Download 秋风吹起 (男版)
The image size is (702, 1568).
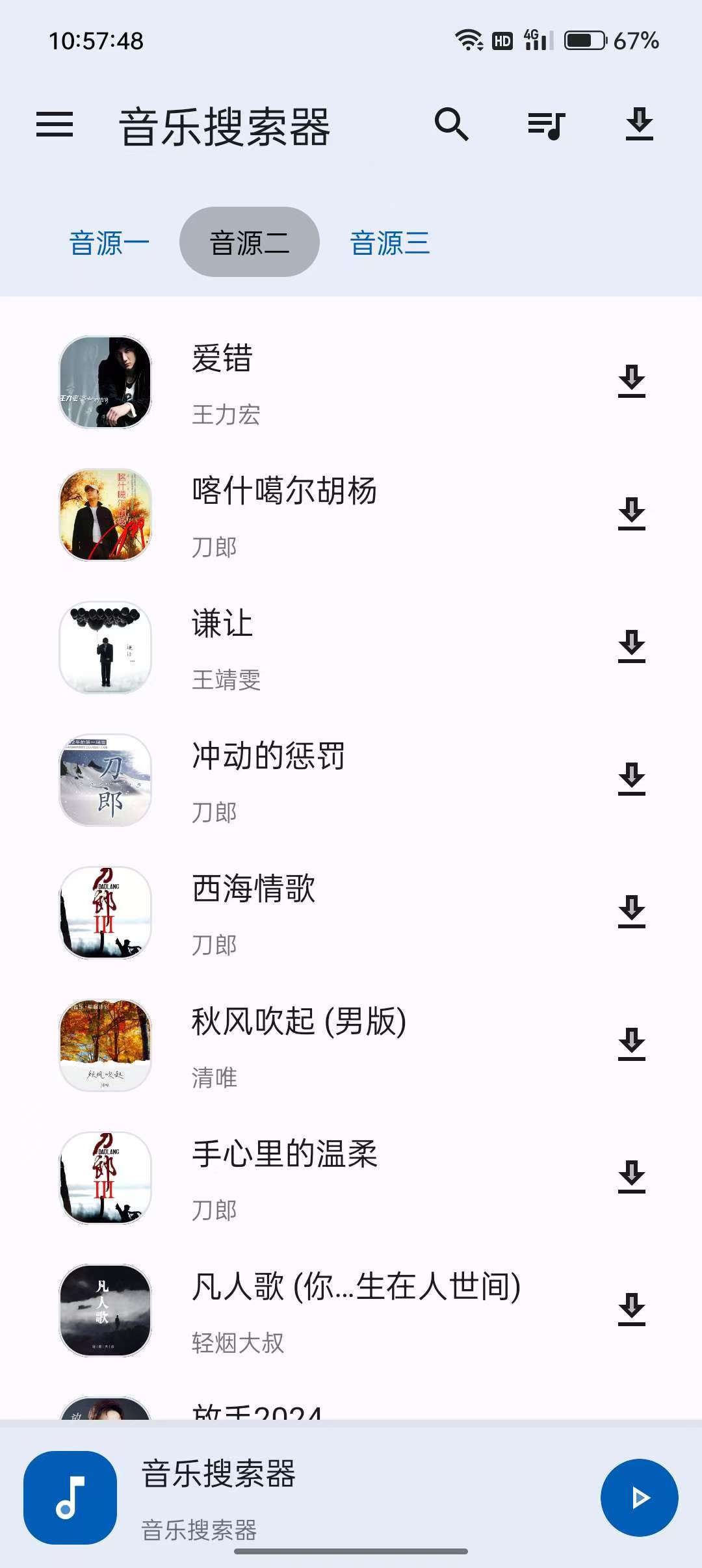(631, 1045)
